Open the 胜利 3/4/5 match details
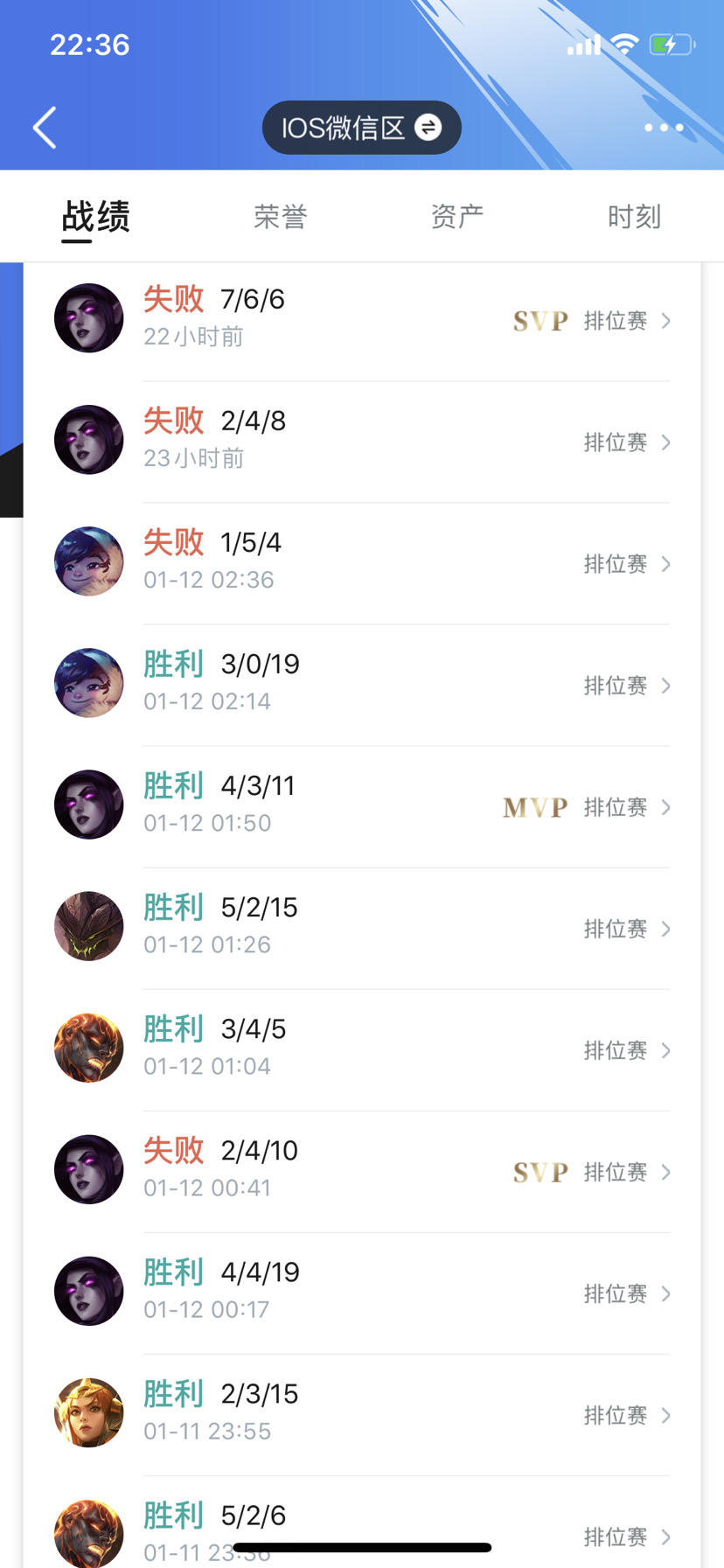Viewport: 724px width, 1568px height. tap(362, 1049)
